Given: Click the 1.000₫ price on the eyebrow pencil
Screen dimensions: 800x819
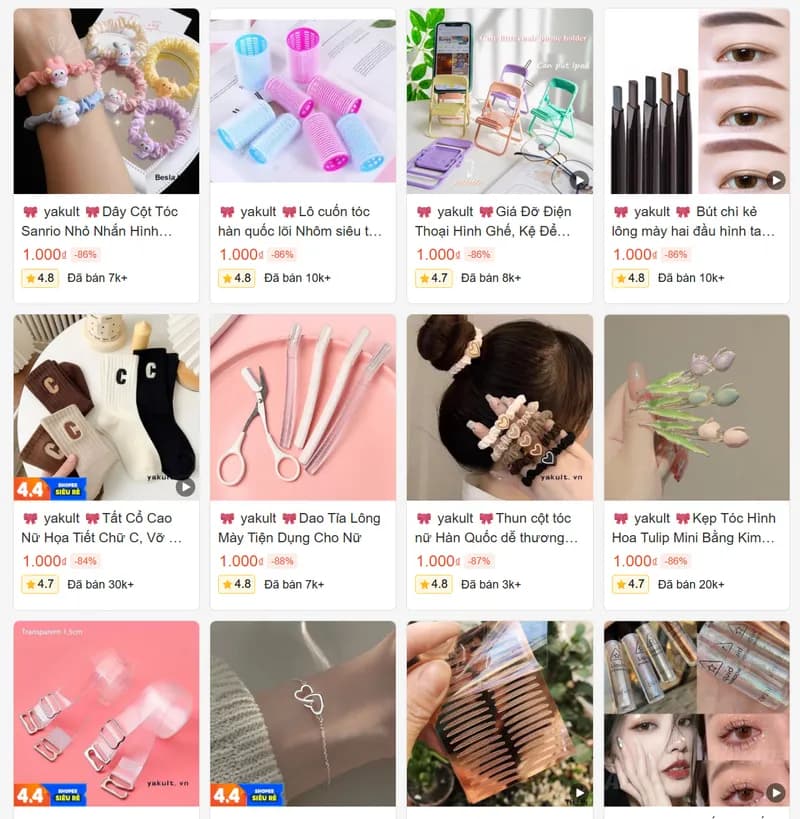Looking at the screenshot, I should click(632, 254).
